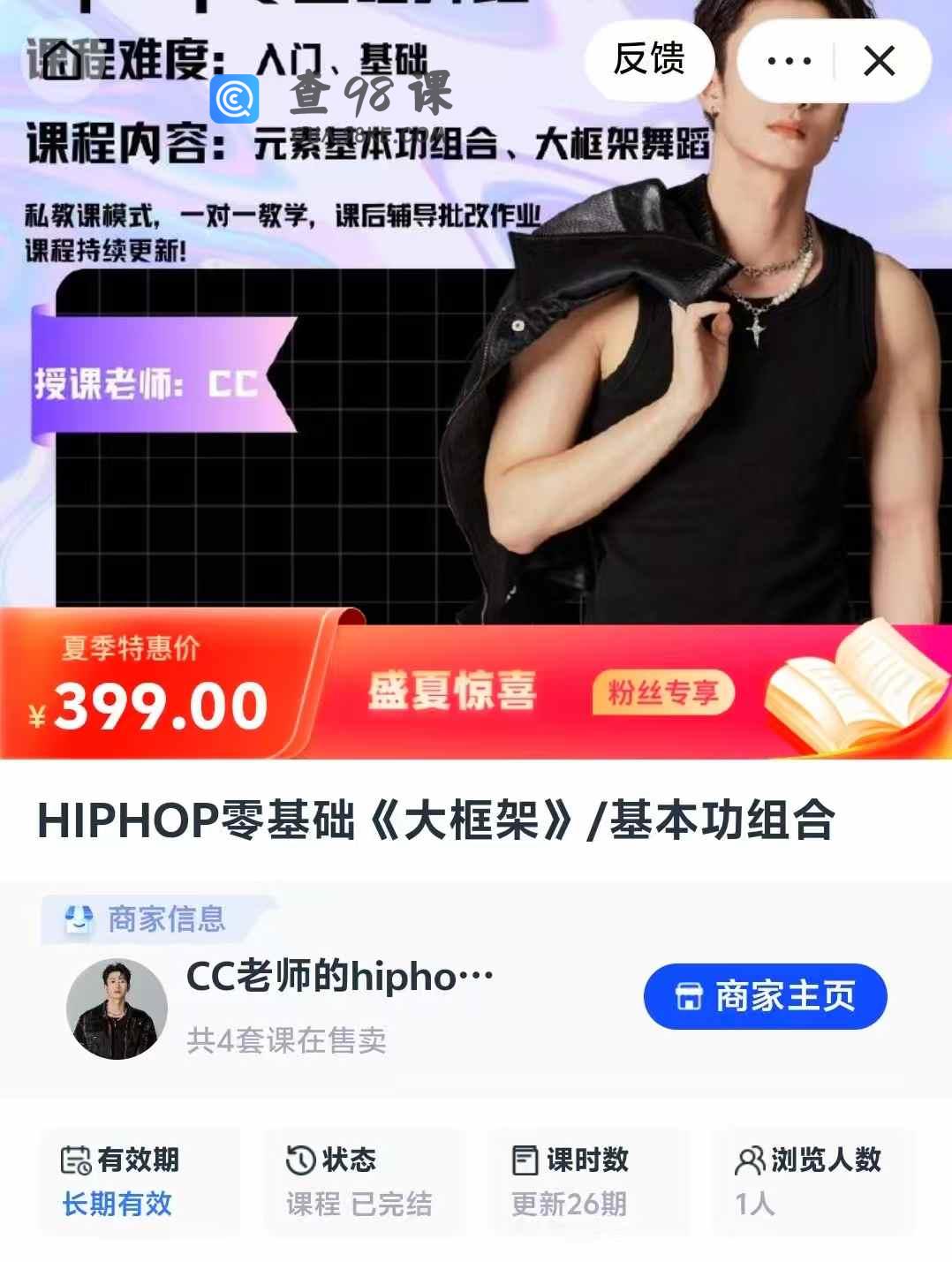Close this mini program page

[x=880, y=61]
